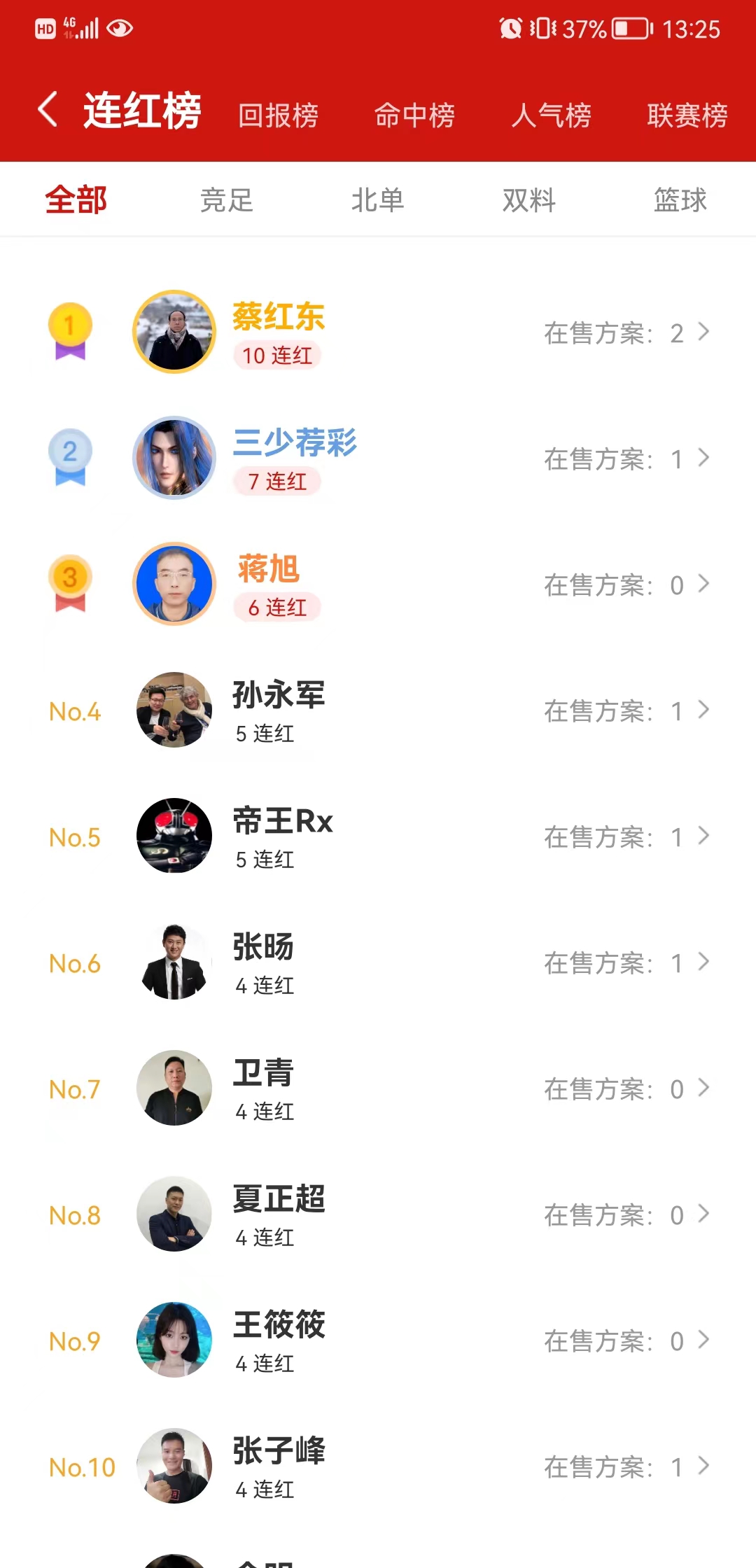Open 张旸's ranking entry
Image resolution: width=756 pixels, height=1568 pixels.
click(378, 962)
